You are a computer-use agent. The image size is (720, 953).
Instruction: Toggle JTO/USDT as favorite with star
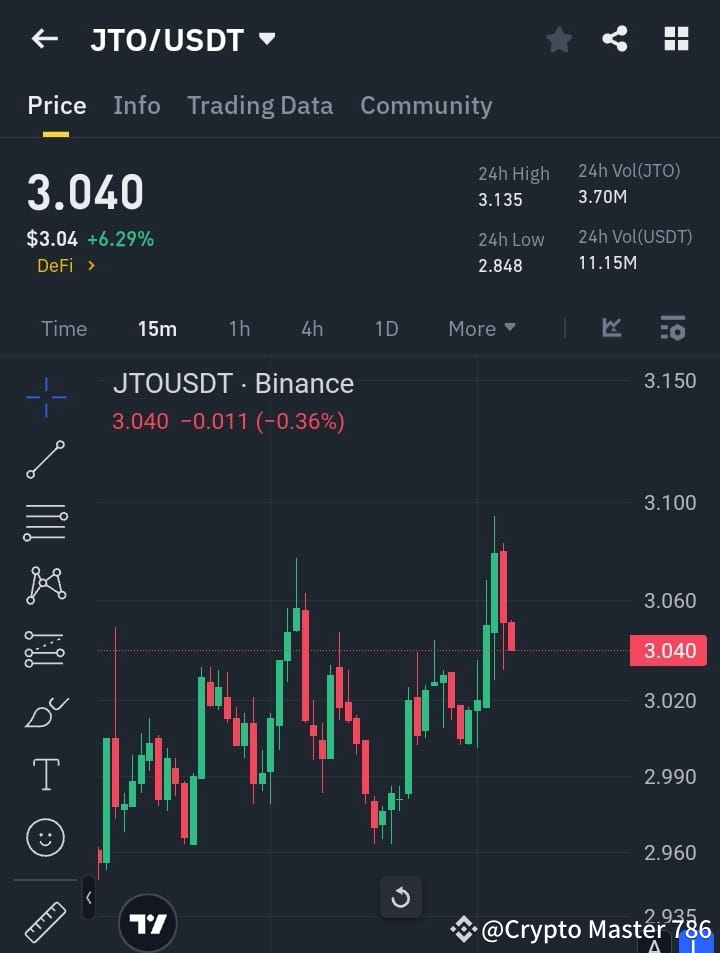tap(558, 39)
